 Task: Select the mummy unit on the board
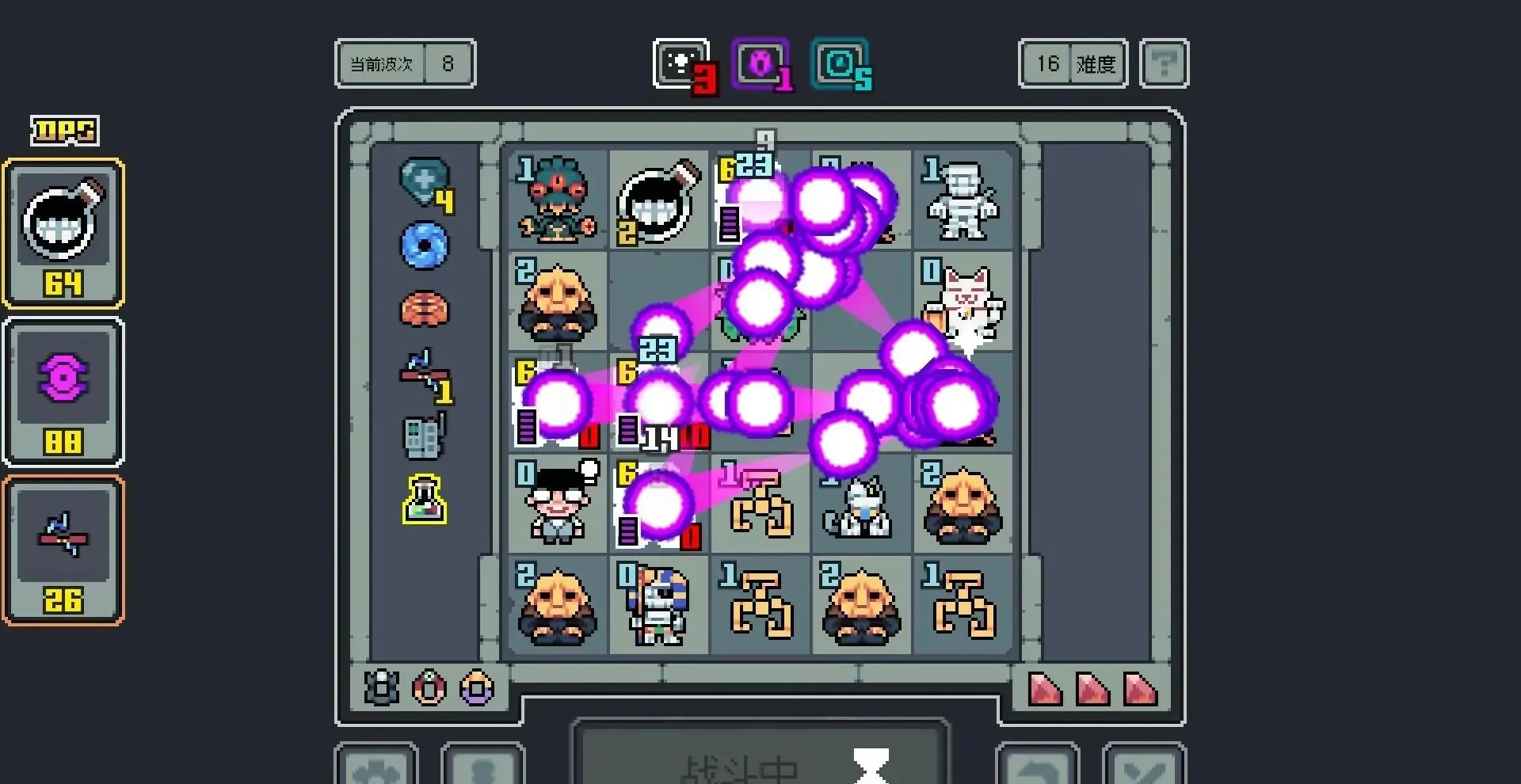pos(963,200)
